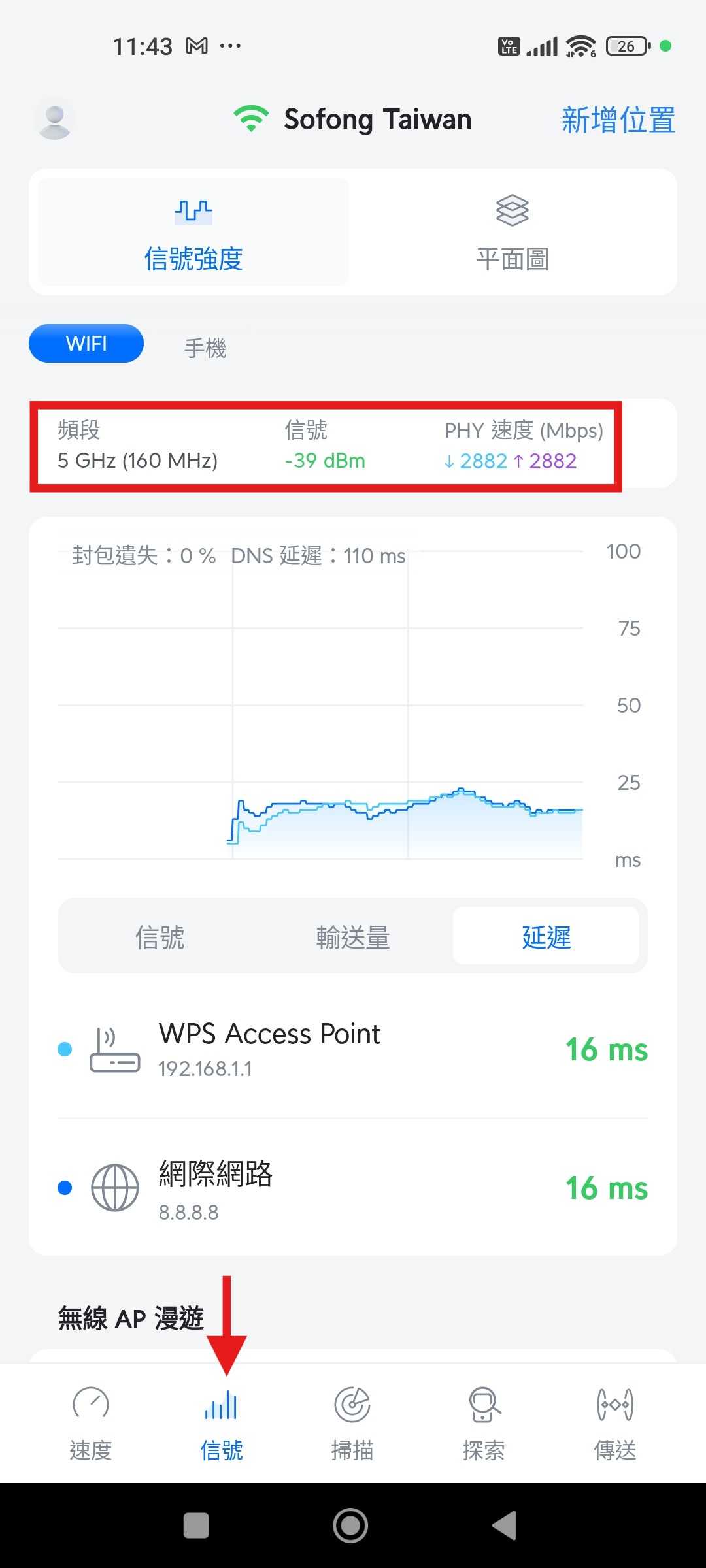This screenshot has height=1568, width=706.
Task: Switch to the 手機 option
Action: click(205, 348)
